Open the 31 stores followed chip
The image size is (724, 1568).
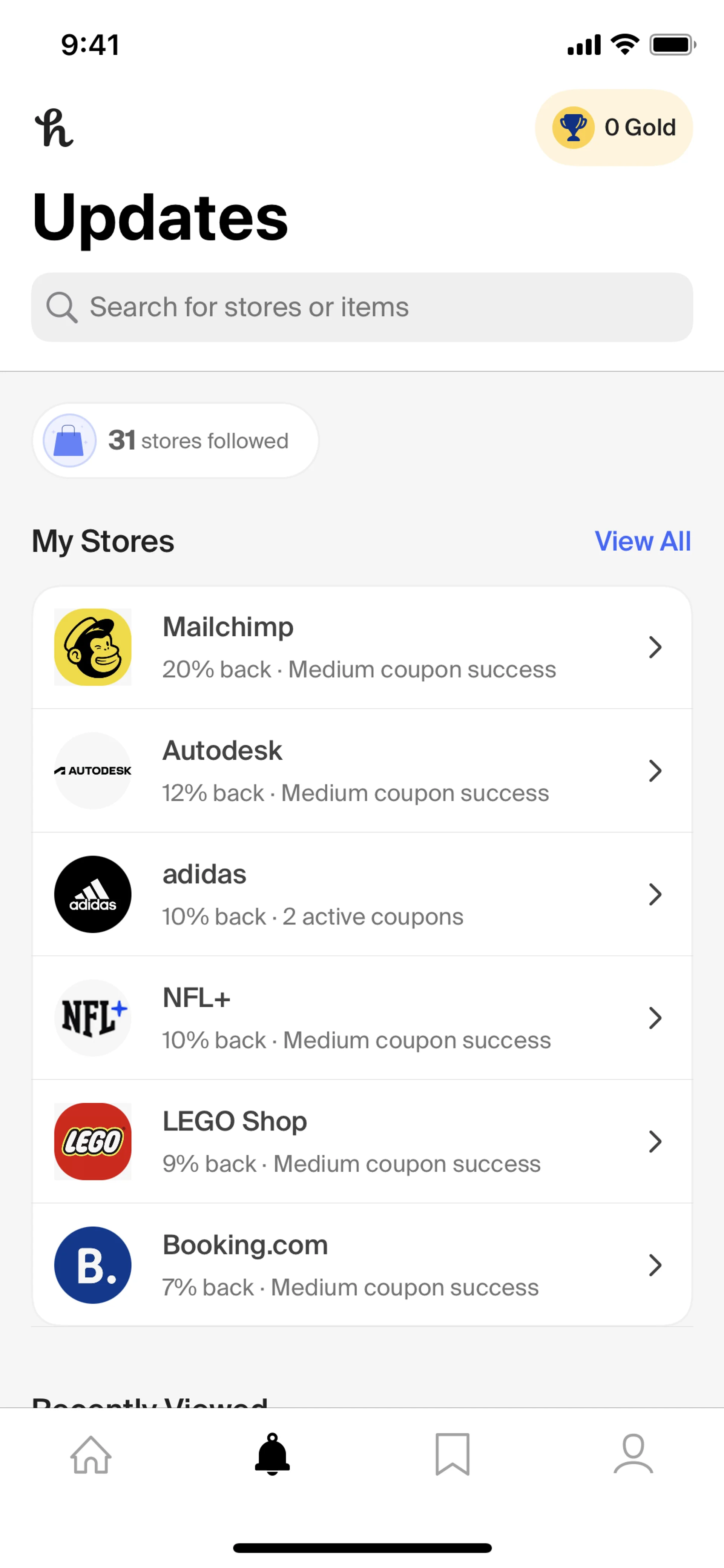pyautogui.click(x=175, y=440)
